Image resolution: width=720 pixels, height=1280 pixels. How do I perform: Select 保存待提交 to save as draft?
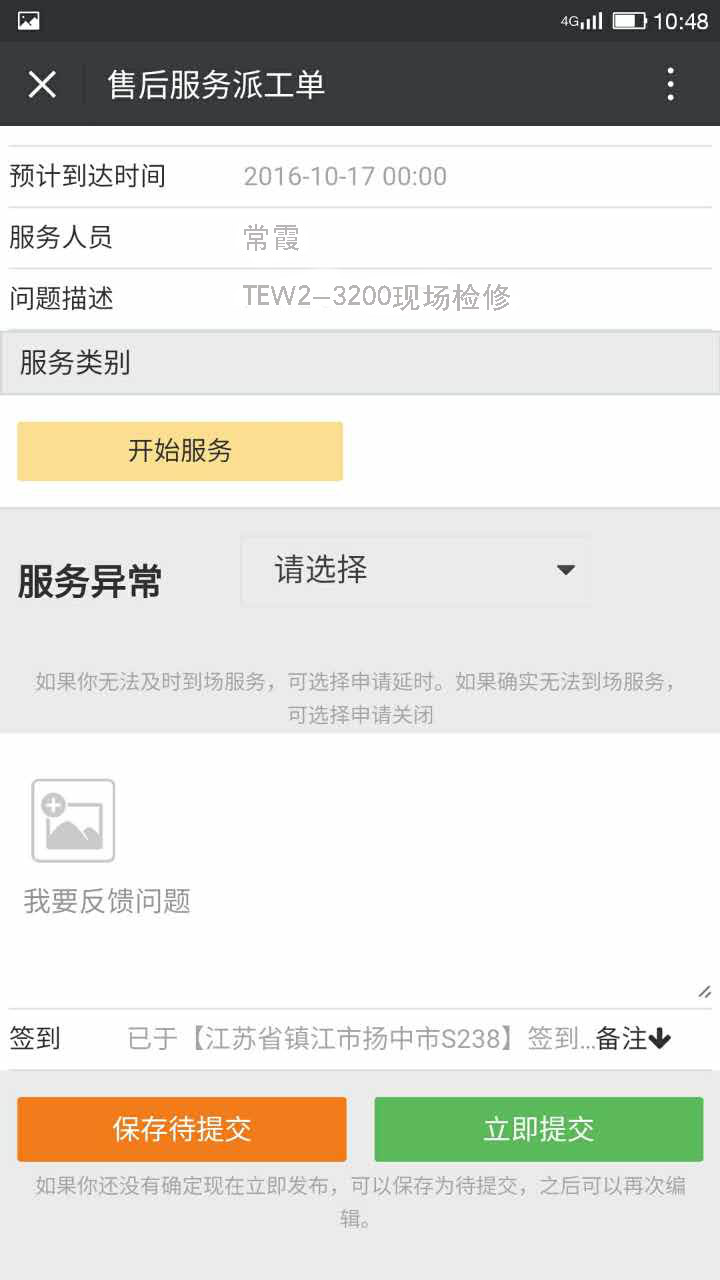[182, 1129]
